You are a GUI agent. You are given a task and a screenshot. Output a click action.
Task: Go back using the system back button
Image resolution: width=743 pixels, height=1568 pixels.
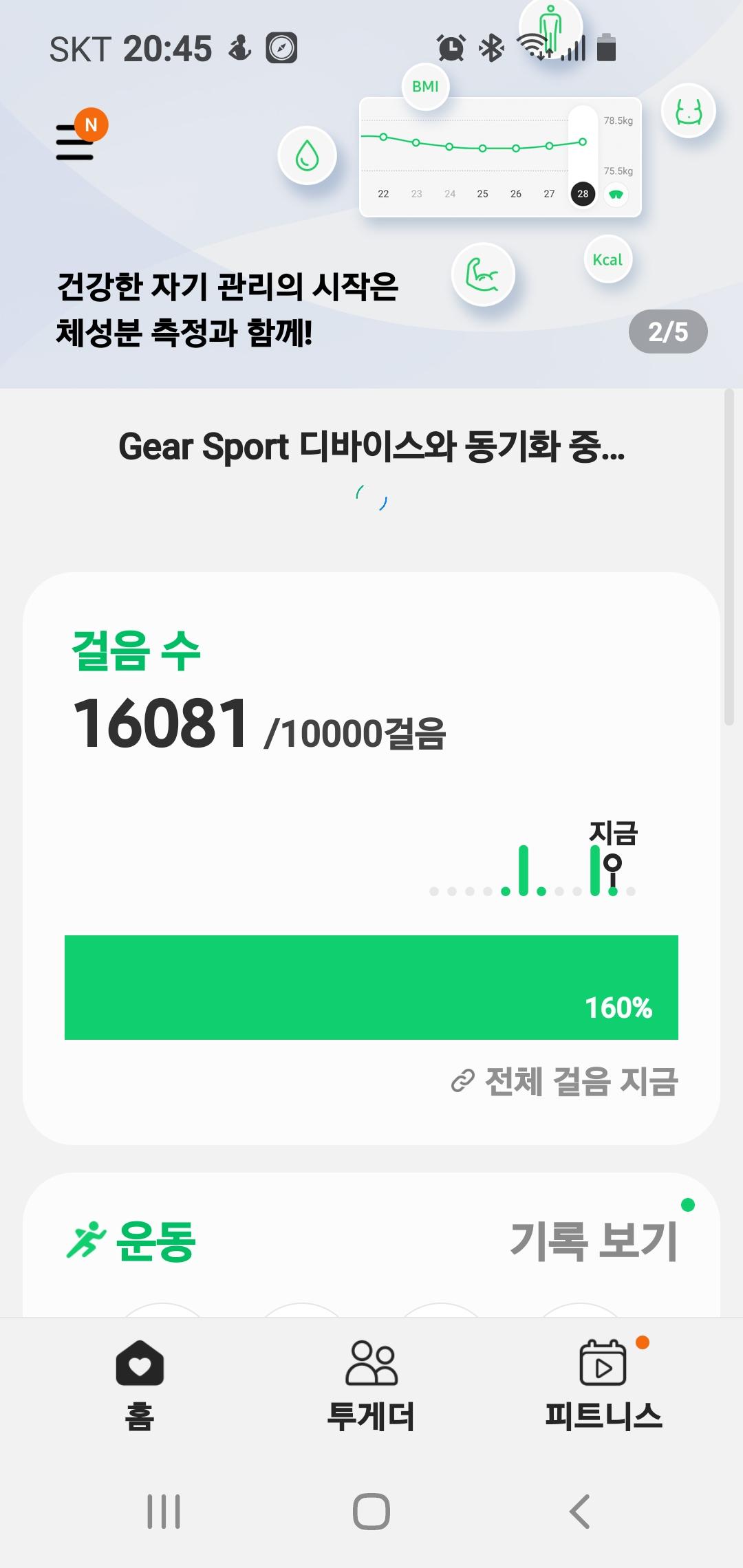pyautogui.click(x=580, y=1511)
